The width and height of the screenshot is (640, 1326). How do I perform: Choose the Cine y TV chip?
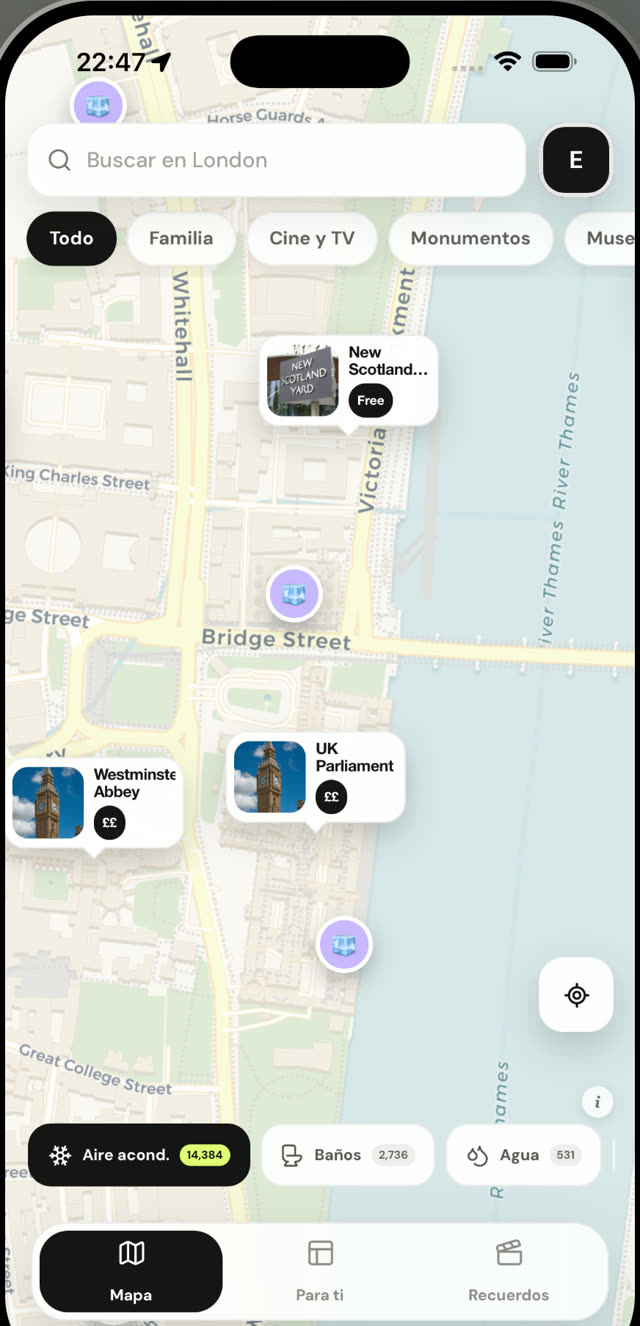tap(312, 238)
